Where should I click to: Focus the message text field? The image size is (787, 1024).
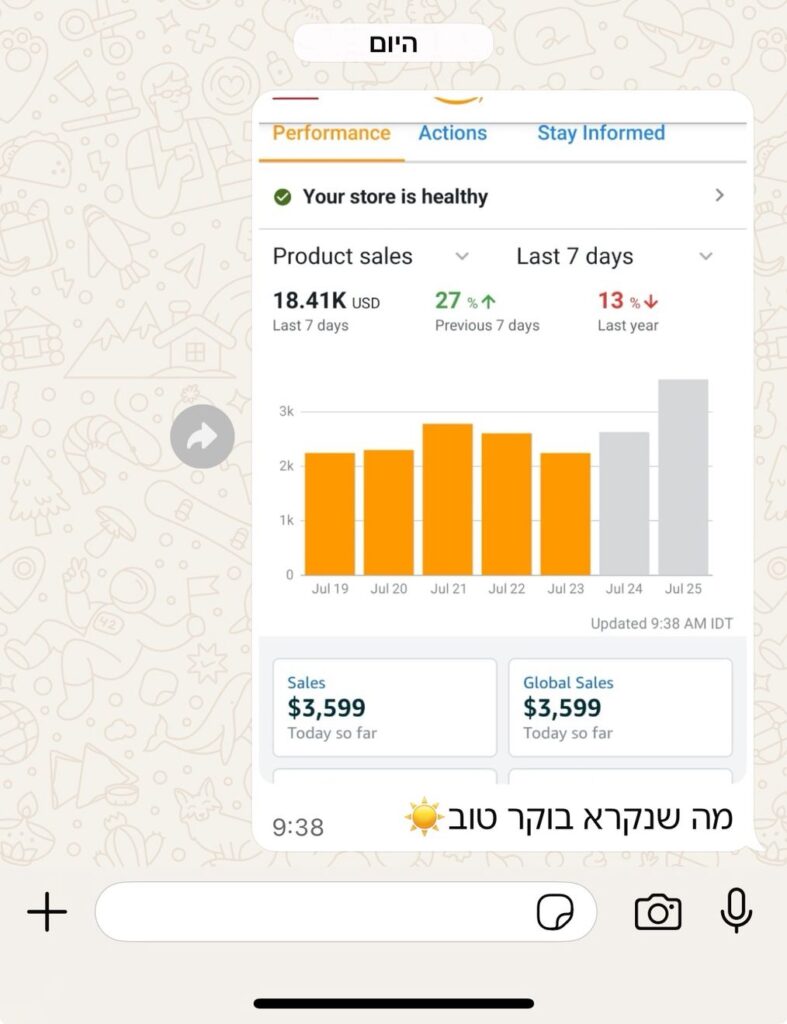click(x=310, y=912)
